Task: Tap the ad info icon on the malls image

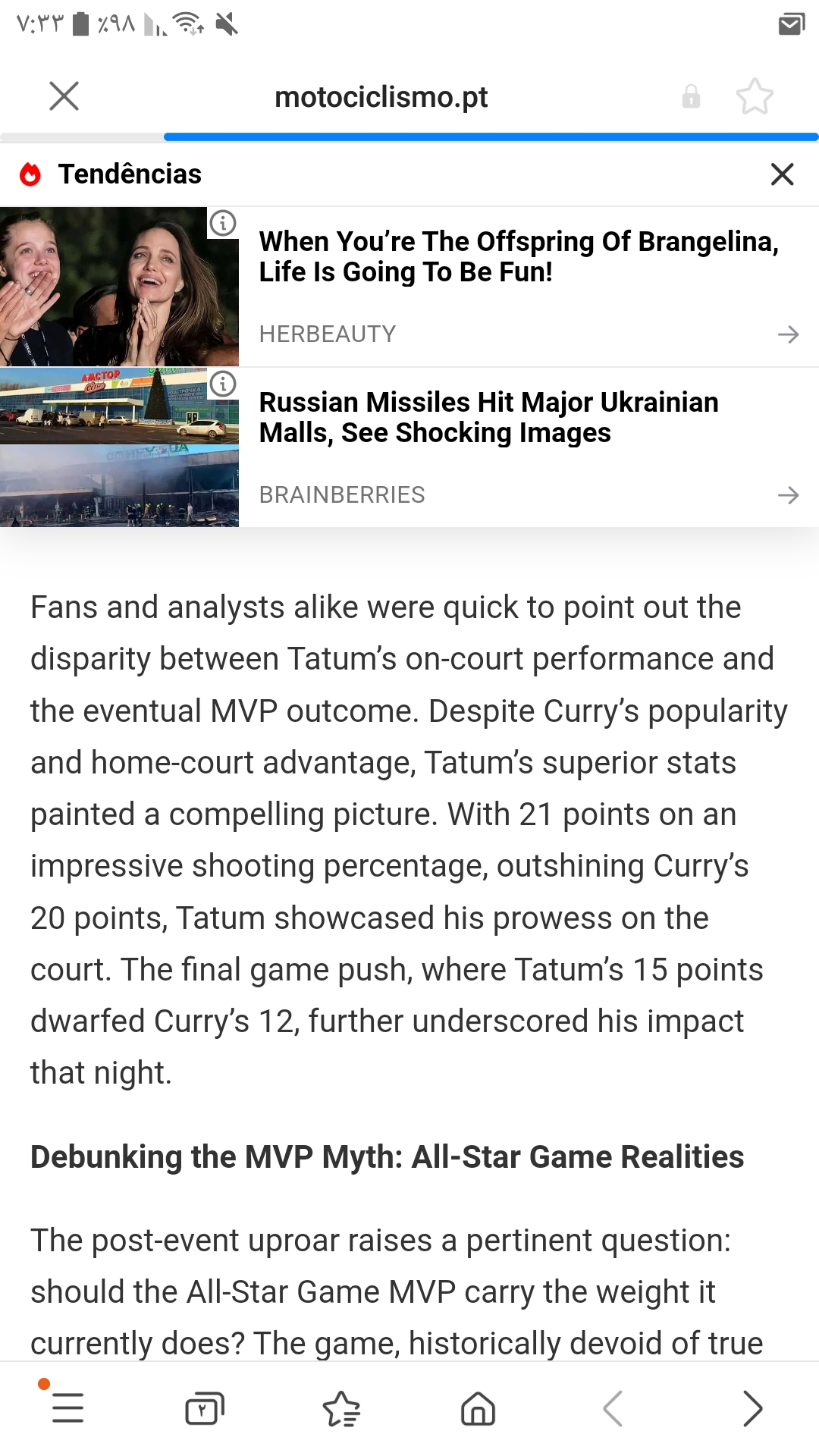Action: click(223, 384)
